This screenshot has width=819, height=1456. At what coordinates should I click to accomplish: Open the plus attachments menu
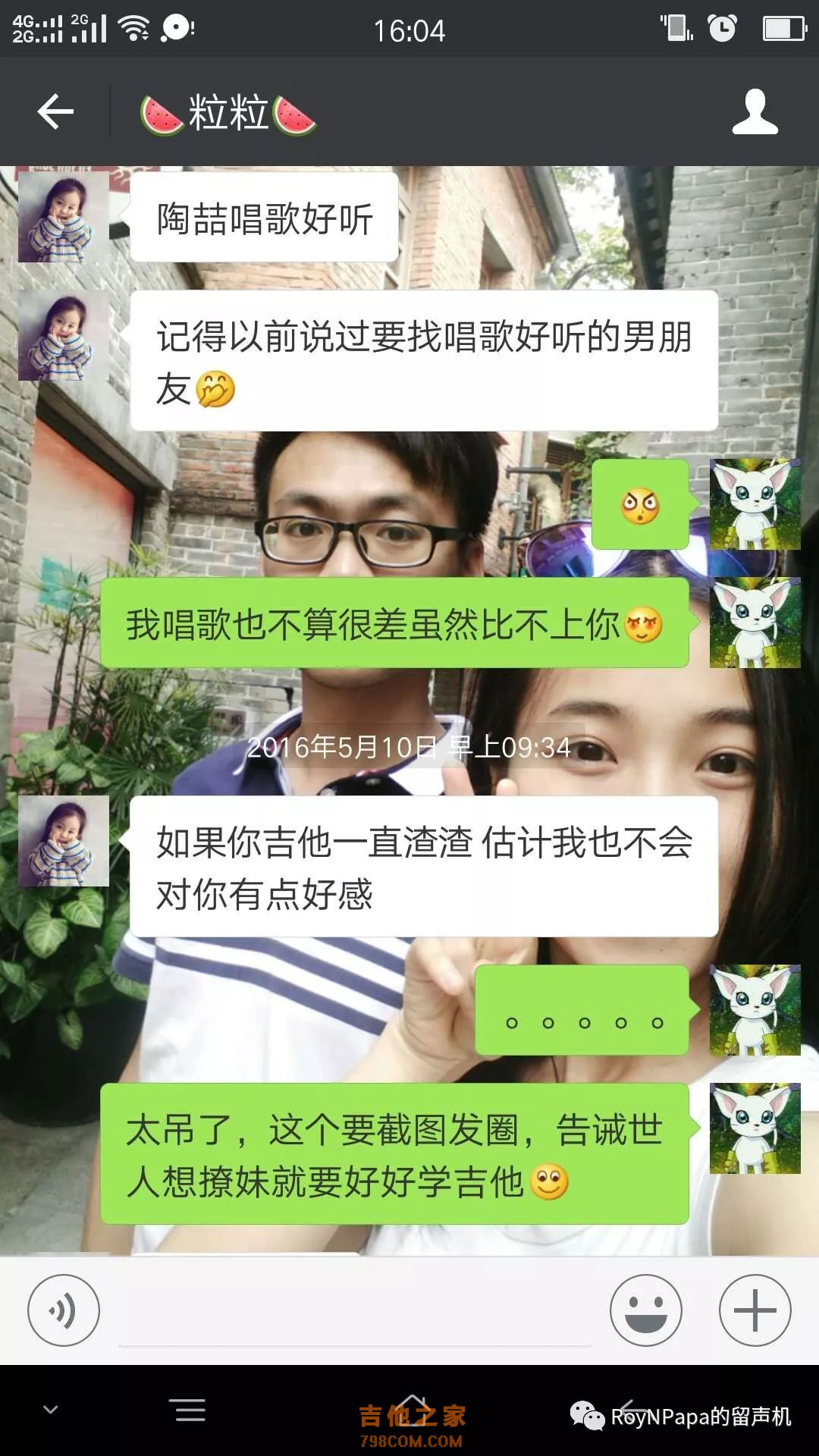tap(755, 1310)
